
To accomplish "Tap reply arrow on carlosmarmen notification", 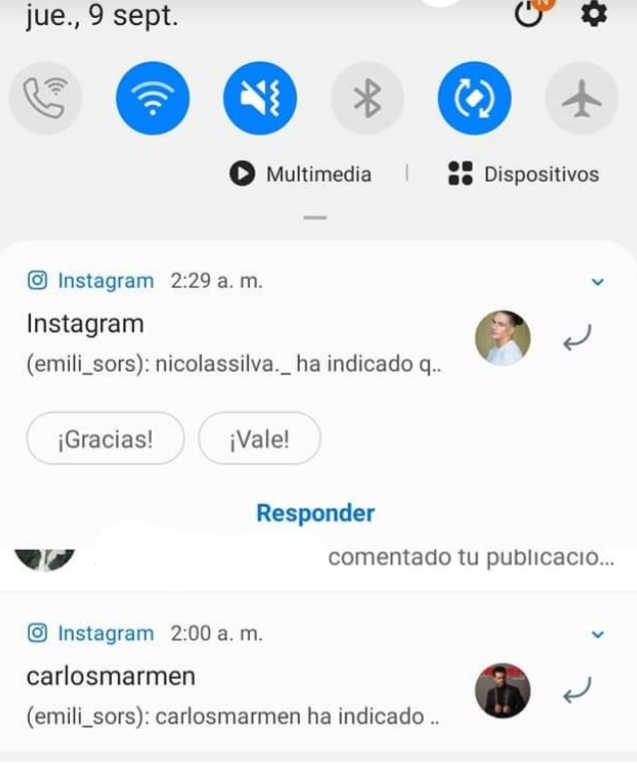I will 577,689.
